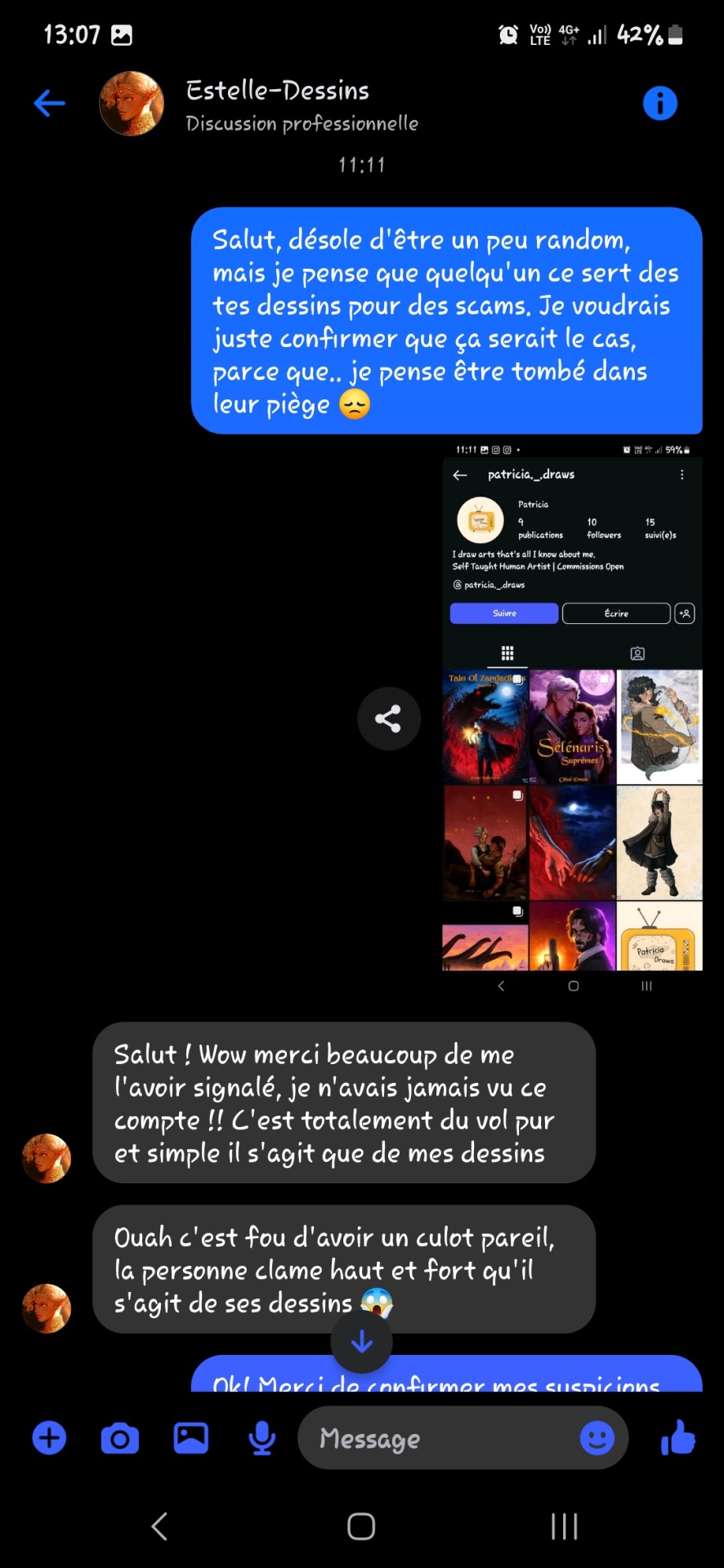Send a thumbs-up like
Screen dimensions: 724x1568
point(677,1438)
